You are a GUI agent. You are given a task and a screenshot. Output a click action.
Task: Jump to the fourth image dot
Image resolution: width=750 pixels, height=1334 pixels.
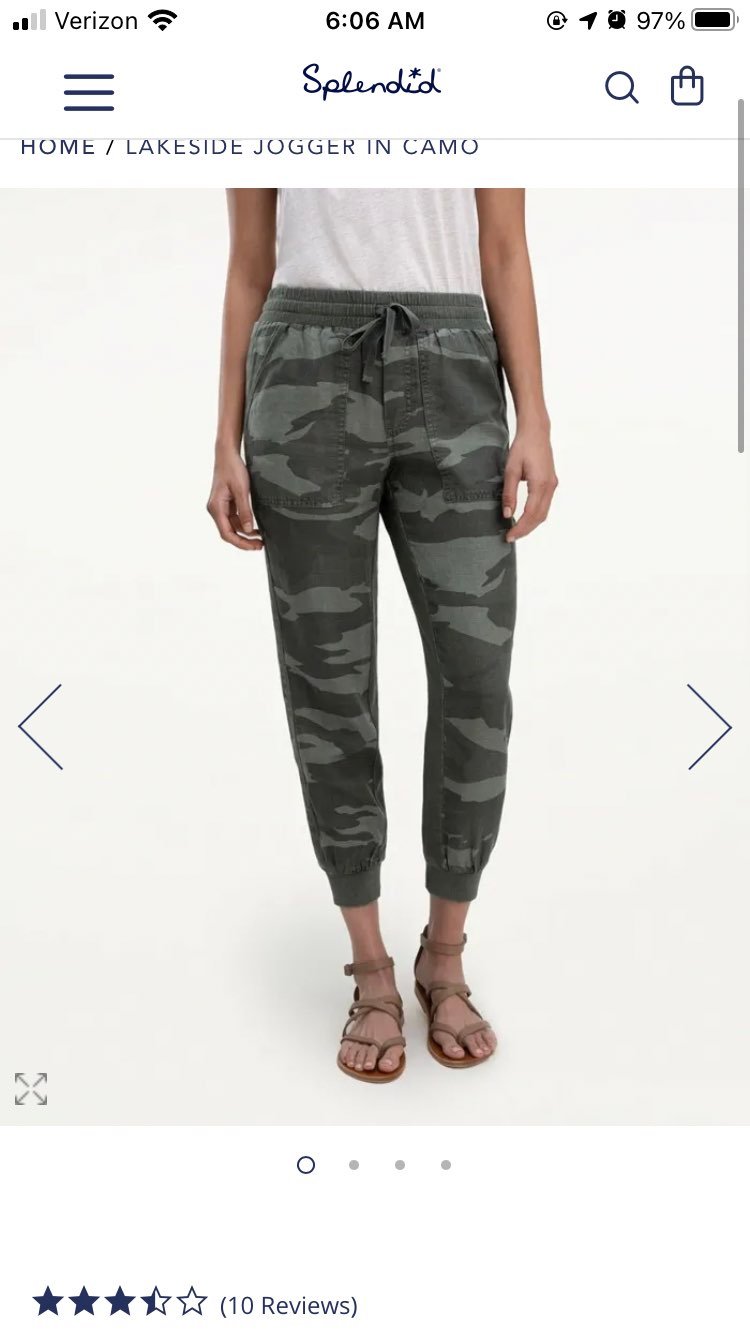coord(446,1165)
